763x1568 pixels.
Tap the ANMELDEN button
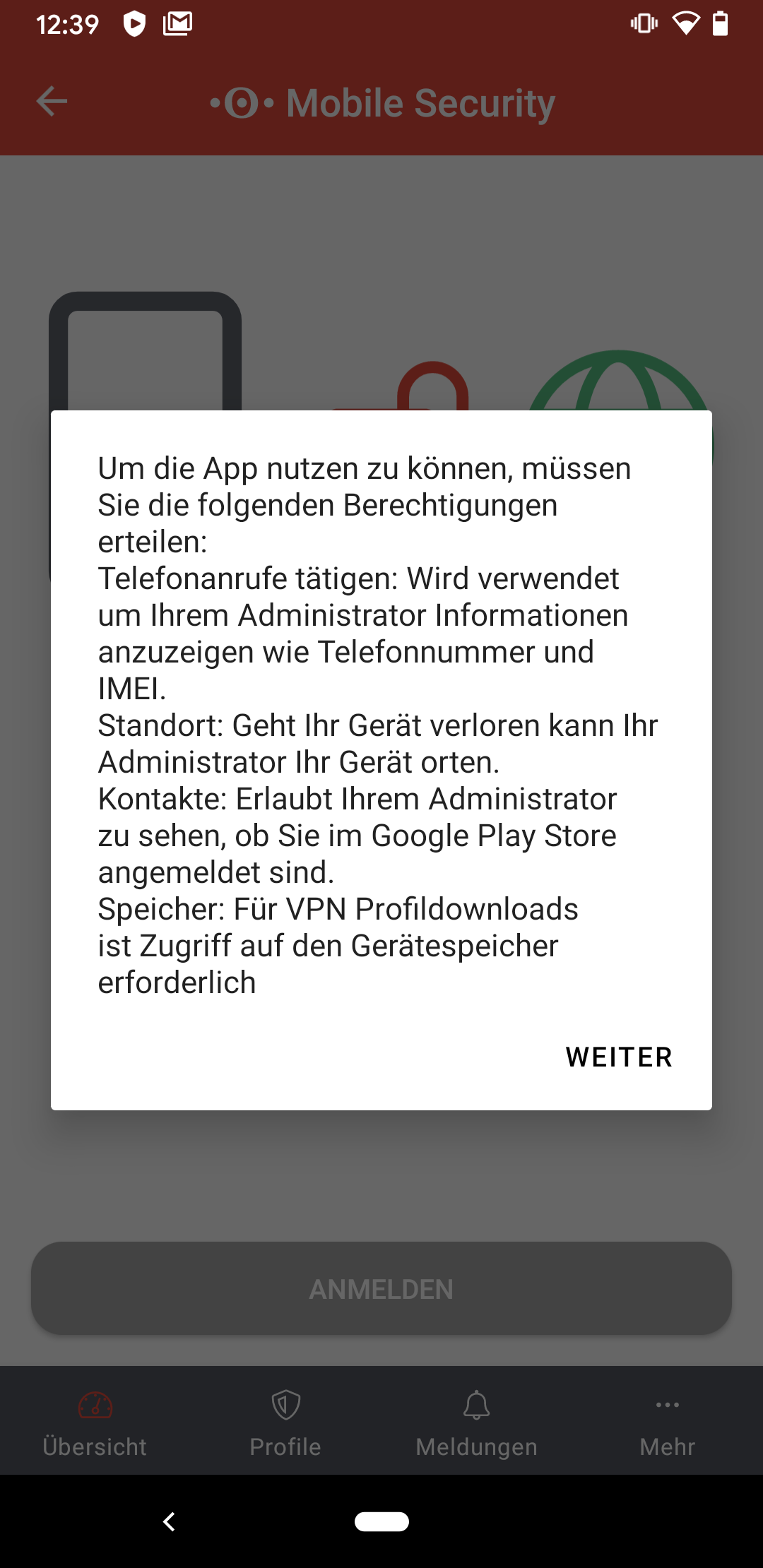(381, 1289)
